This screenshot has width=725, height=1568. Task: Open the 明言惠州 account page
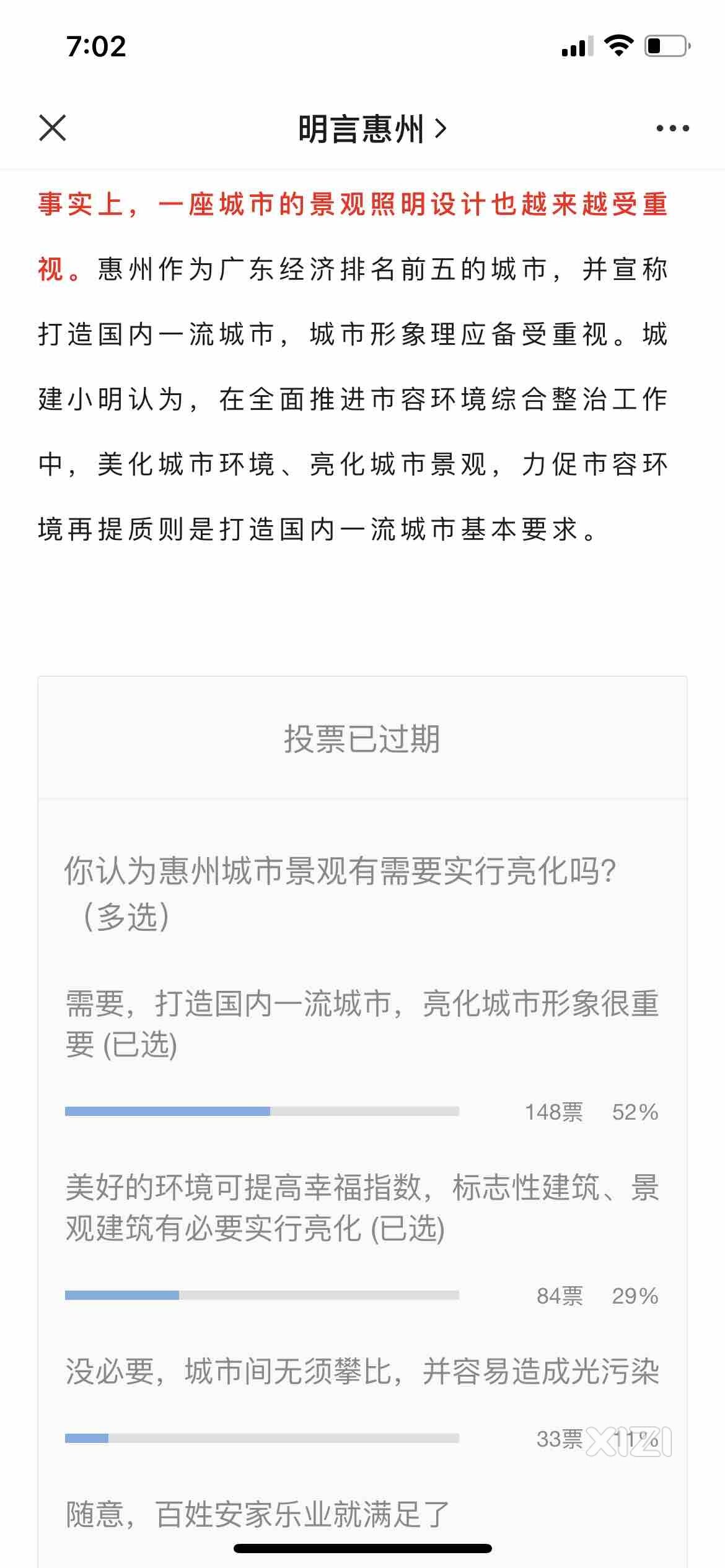coord(372,129)
